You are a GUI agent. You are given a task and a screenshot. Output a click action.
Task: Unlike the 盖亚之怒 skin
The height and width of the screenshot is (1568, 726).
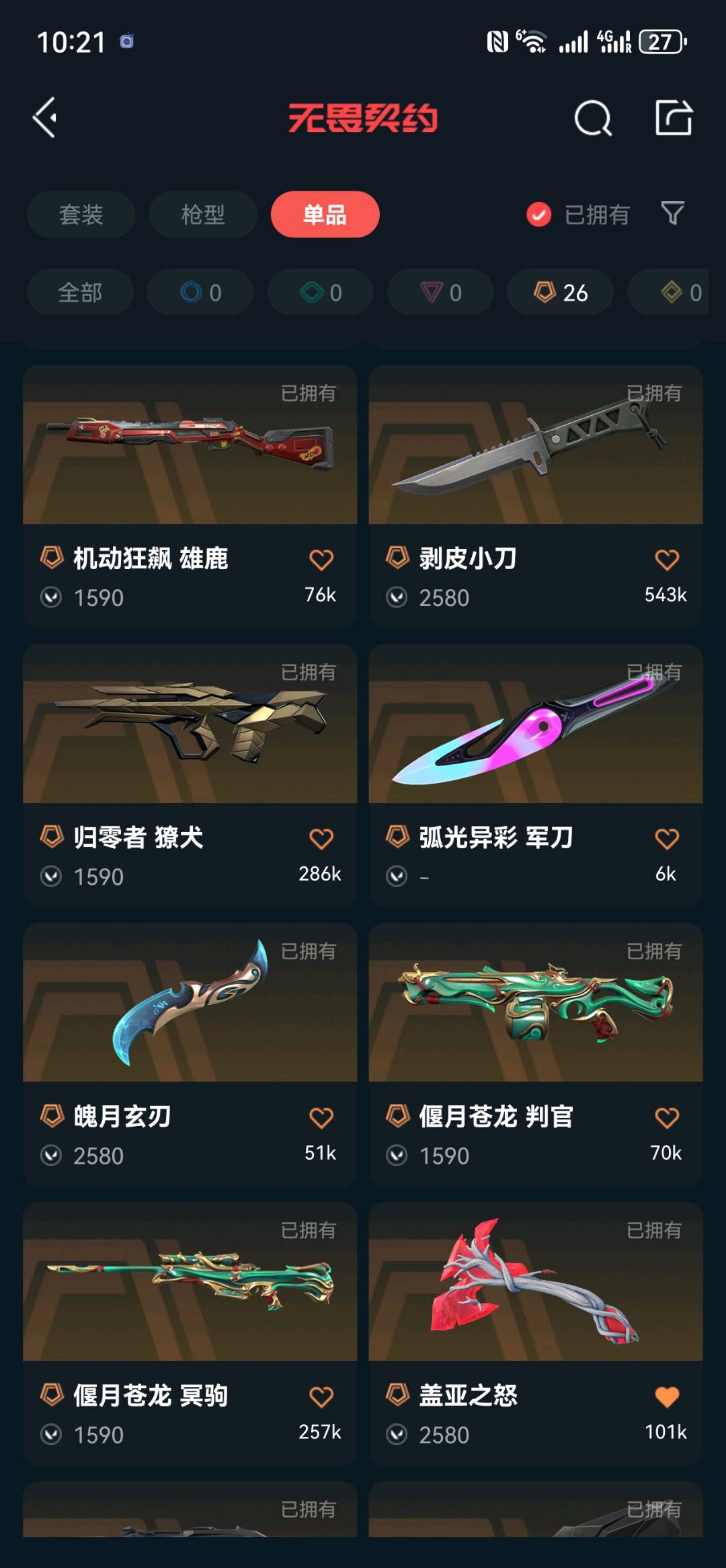[666, 1397]
